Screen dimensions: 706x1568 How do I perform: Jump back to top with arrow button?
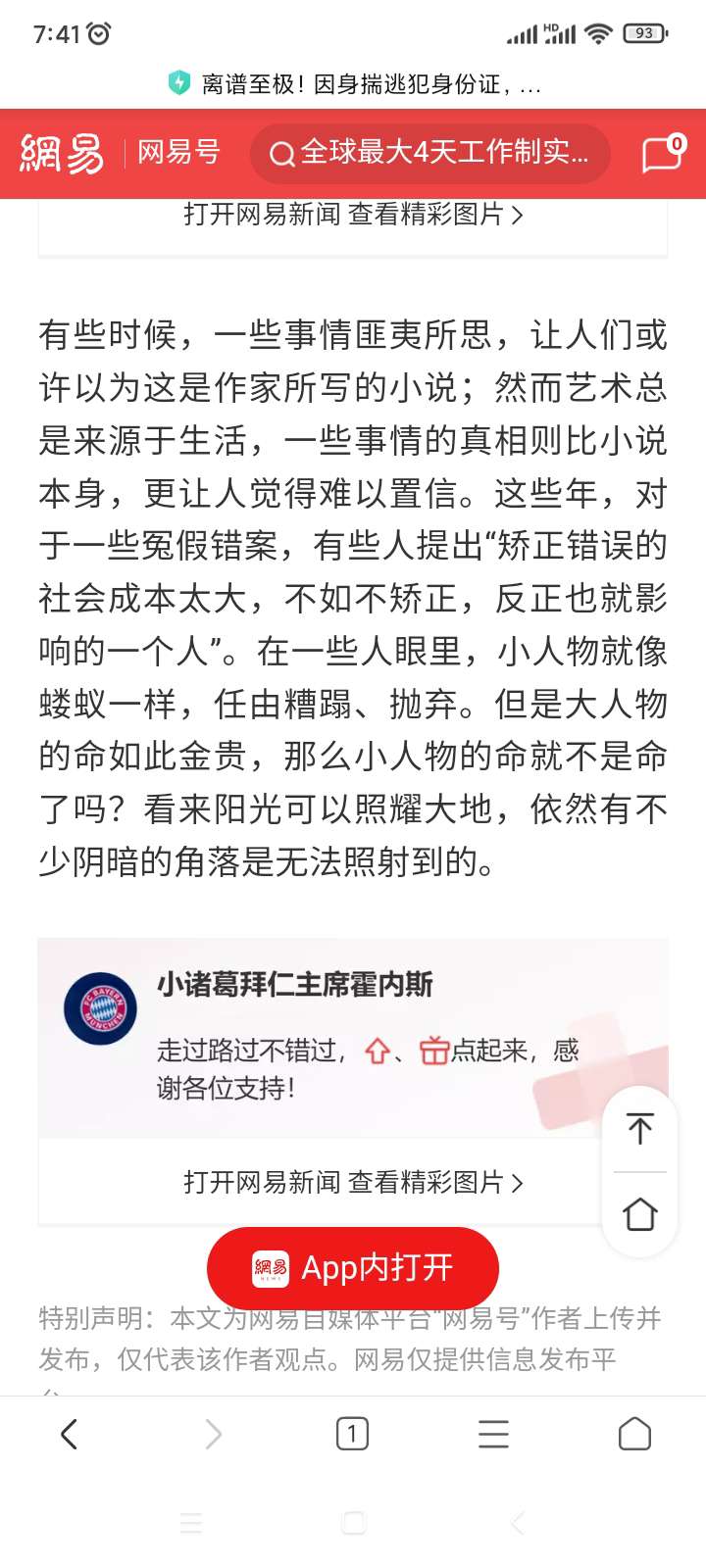click(640, 1129)
